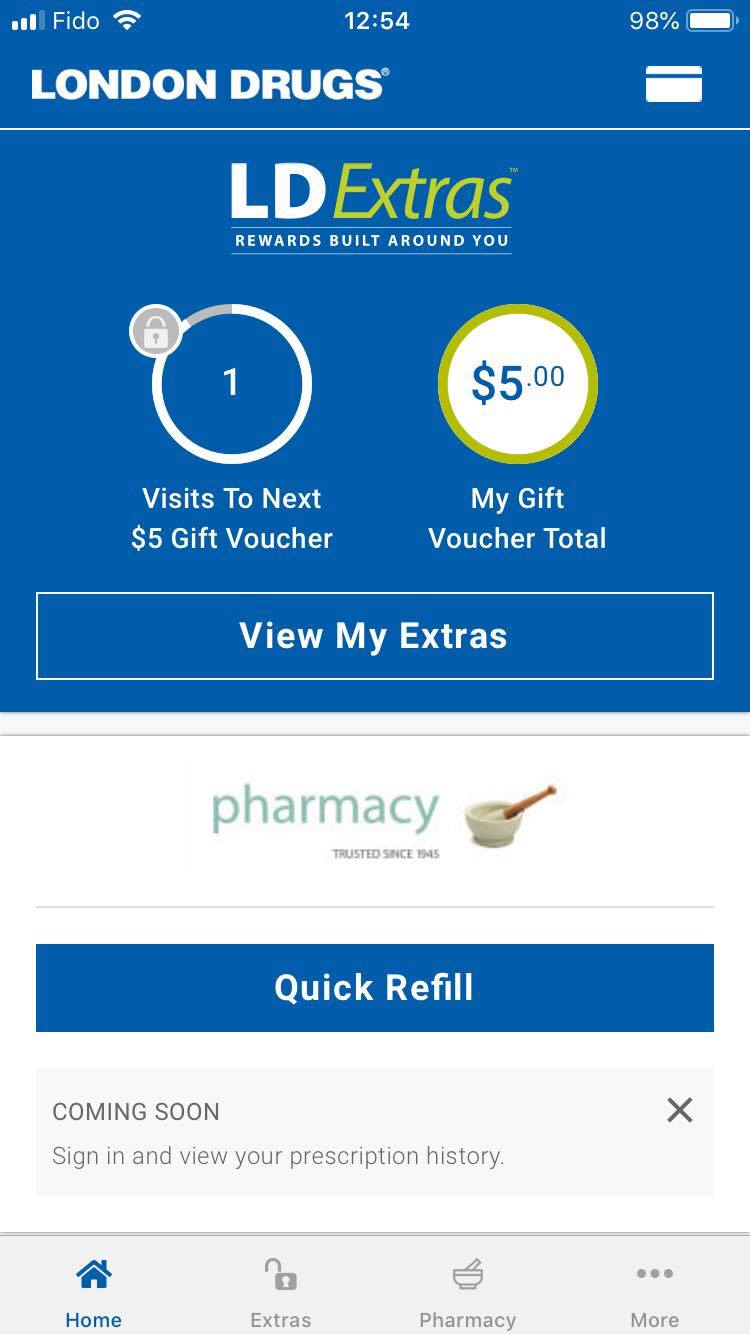Open the card icon in the header
Image resolution: width=750 pixels, height=1334 pixels.
(x=674, y=84)
